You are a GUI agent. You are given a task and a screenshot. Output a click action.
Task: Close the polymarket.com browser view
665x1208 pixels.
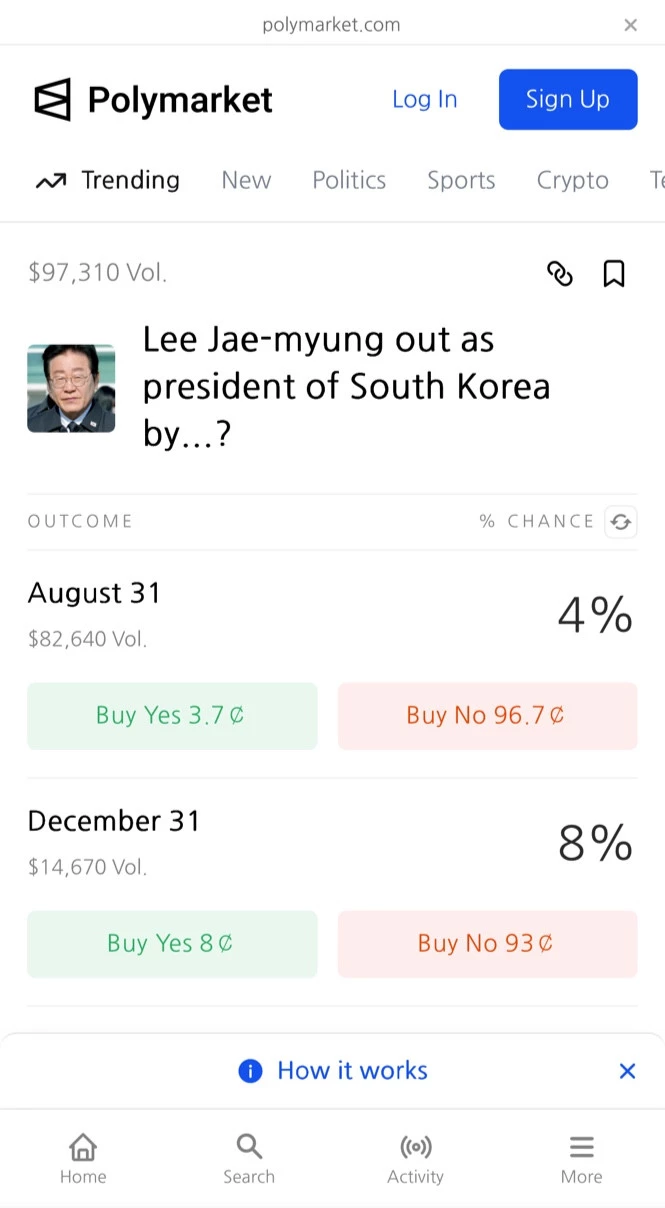tap(630, 25)
